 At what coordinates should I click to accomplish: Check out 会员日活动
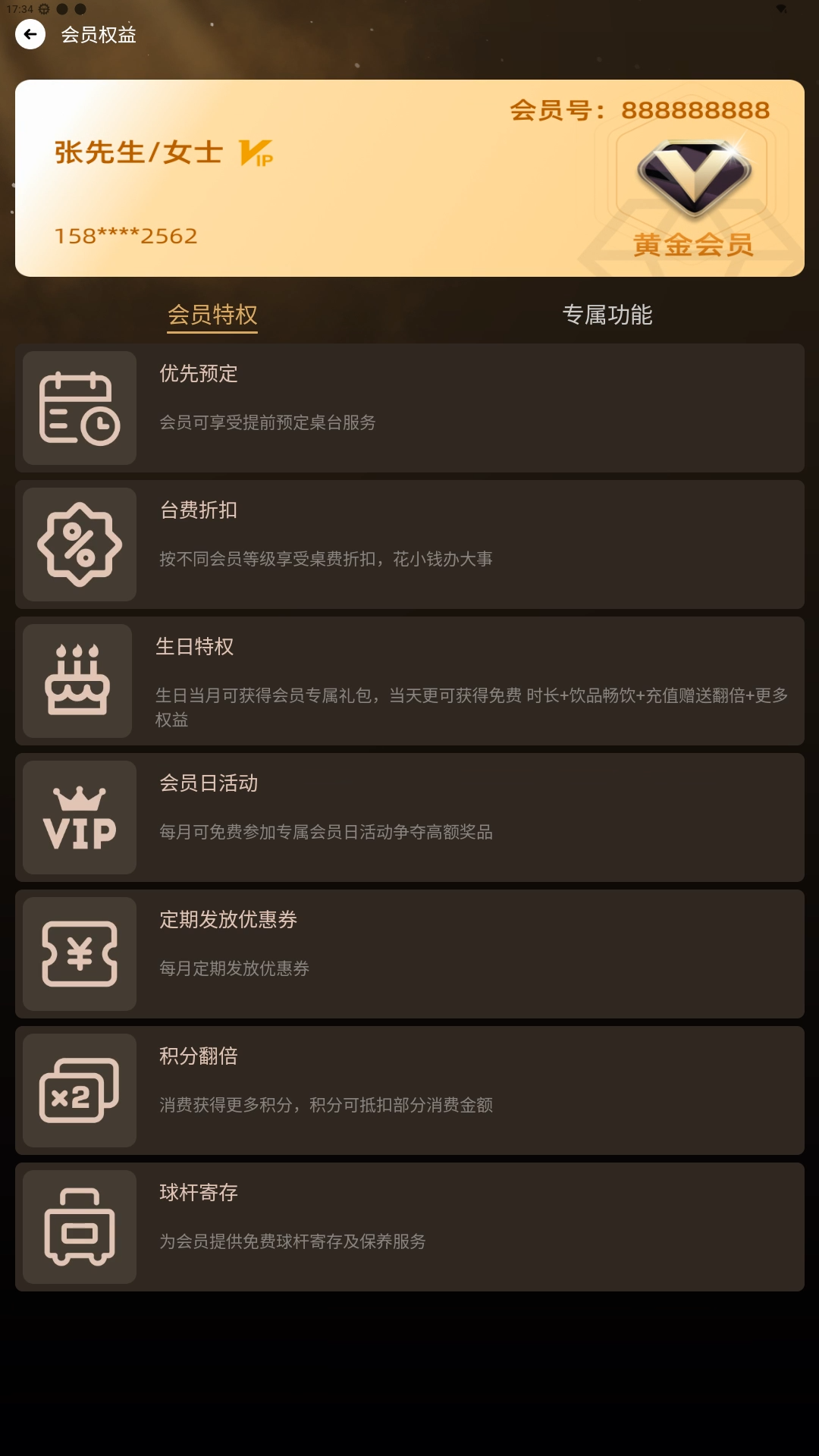pos(409,817)
